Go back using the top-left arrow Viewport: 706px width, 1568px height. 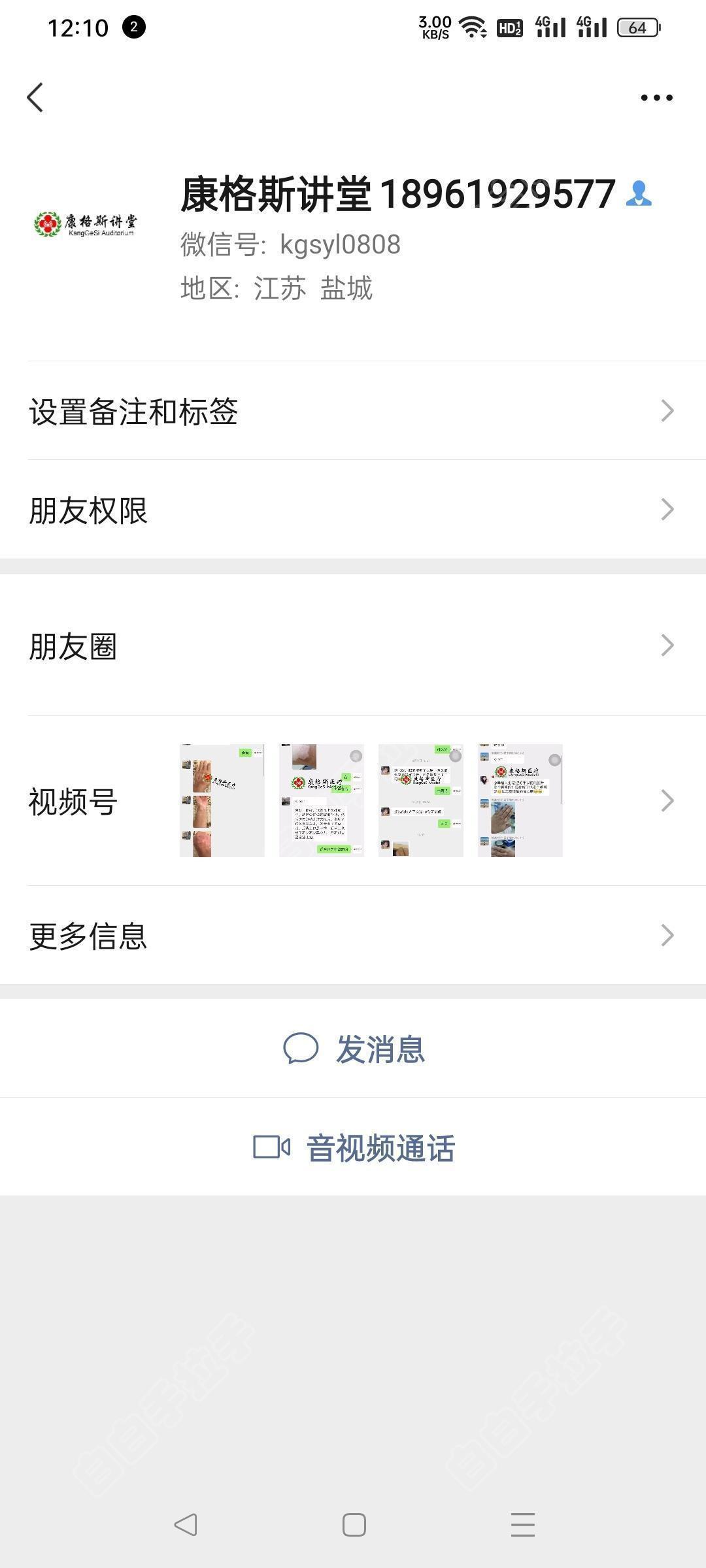[35, 98]
